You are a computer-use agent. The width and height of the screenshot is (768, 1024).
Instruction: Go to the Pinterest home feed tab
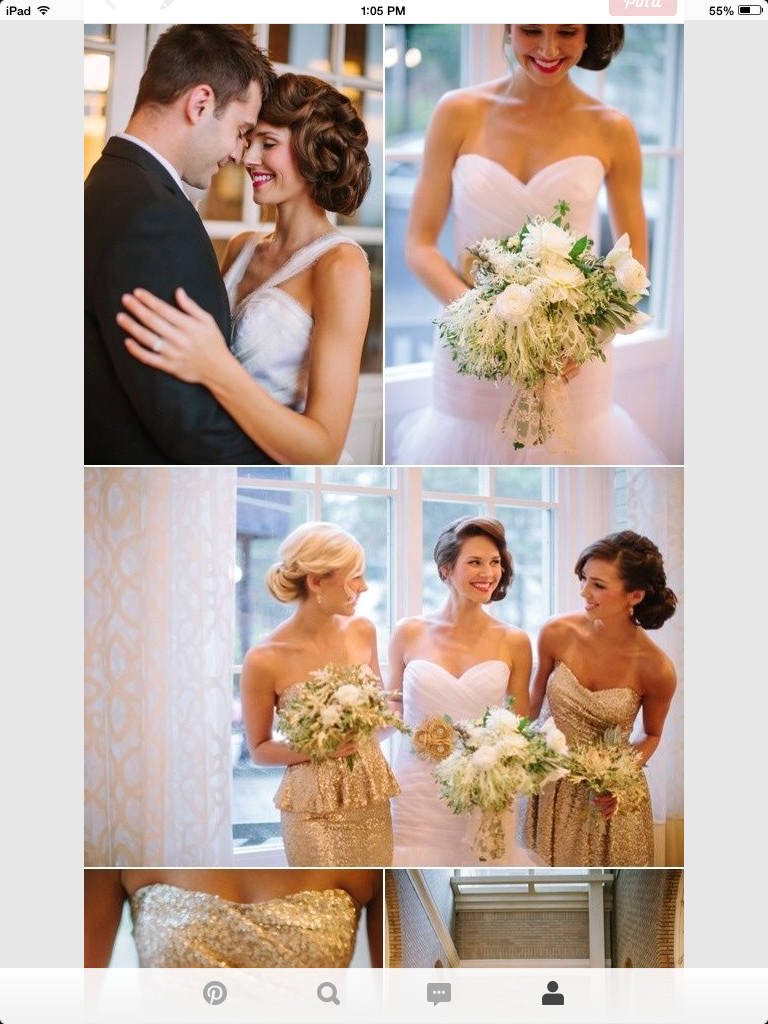(x=215, y=993)
